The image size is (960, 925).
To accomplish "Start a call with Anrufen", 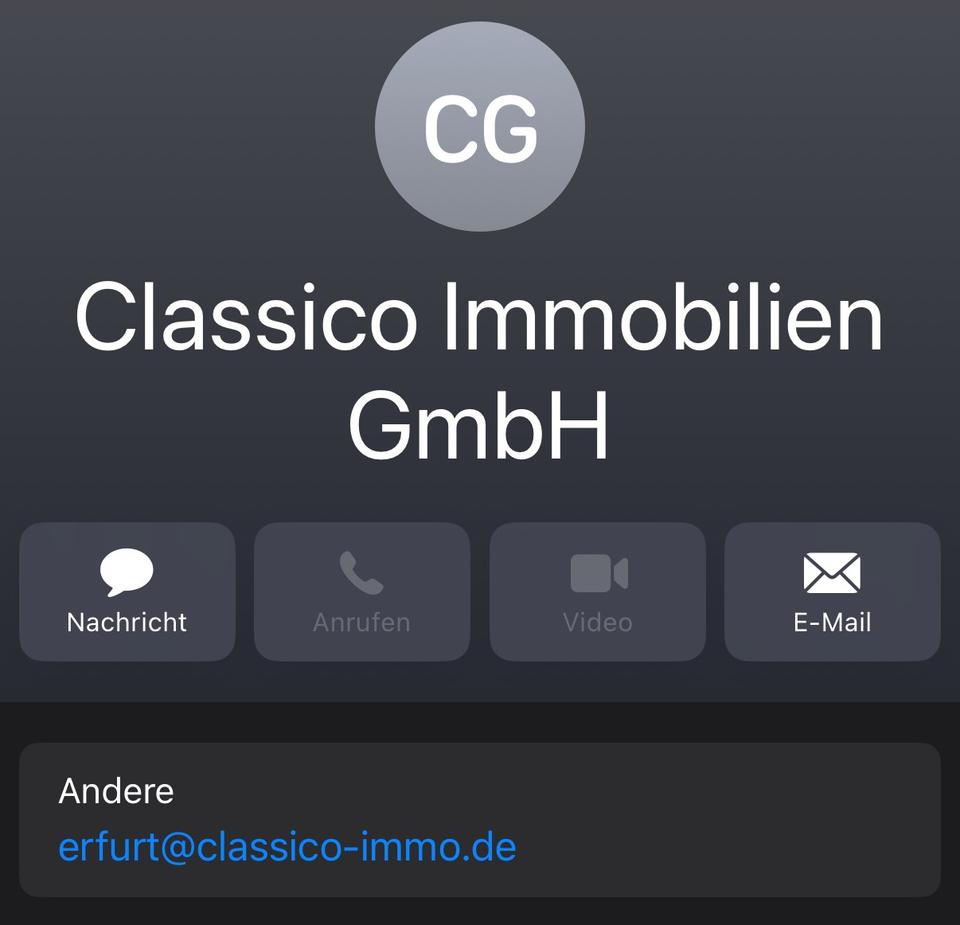I will tap(362, 592).
